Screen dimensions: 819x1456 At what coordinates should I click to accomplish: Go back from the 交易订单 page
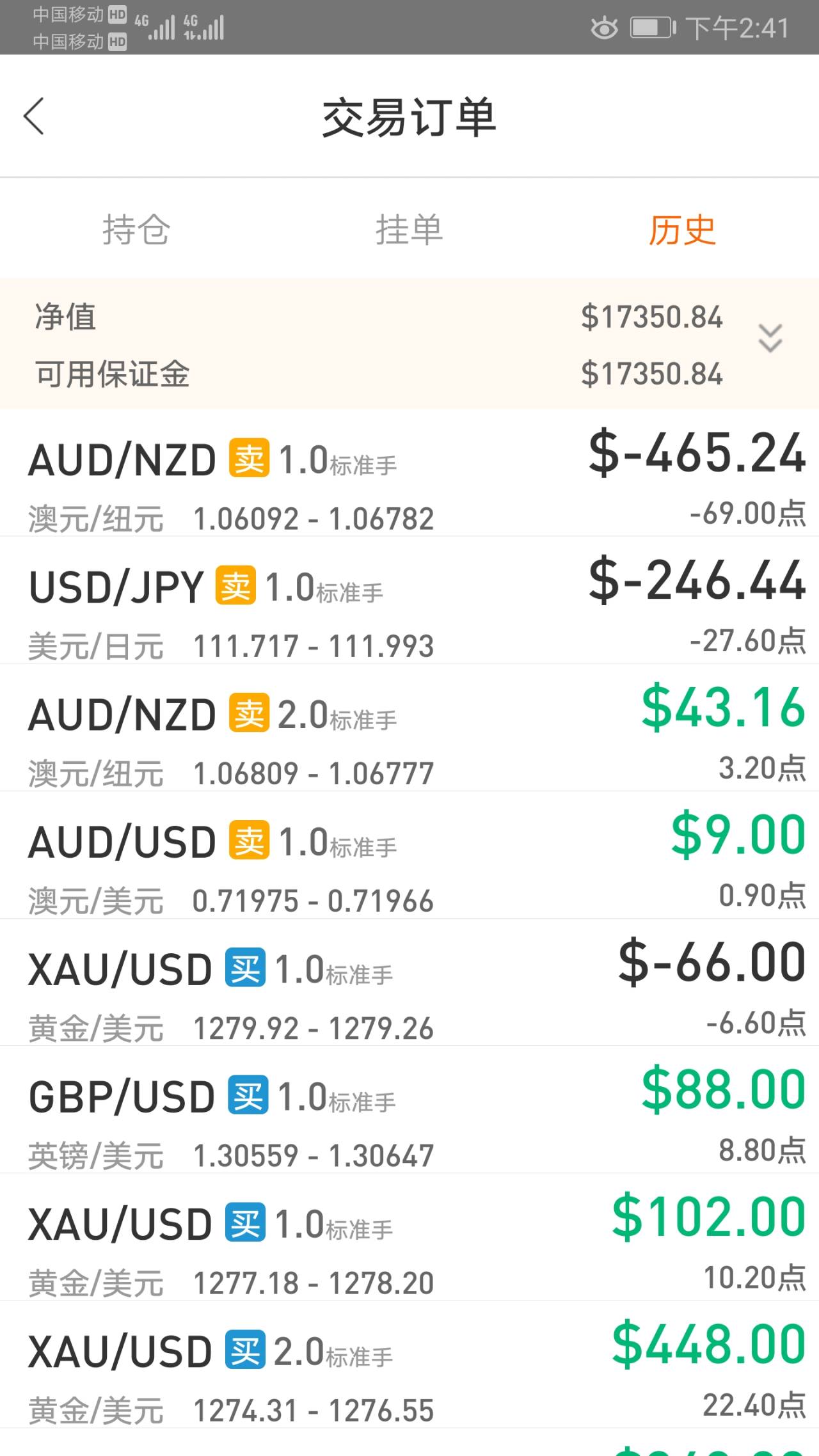point(34,116)
